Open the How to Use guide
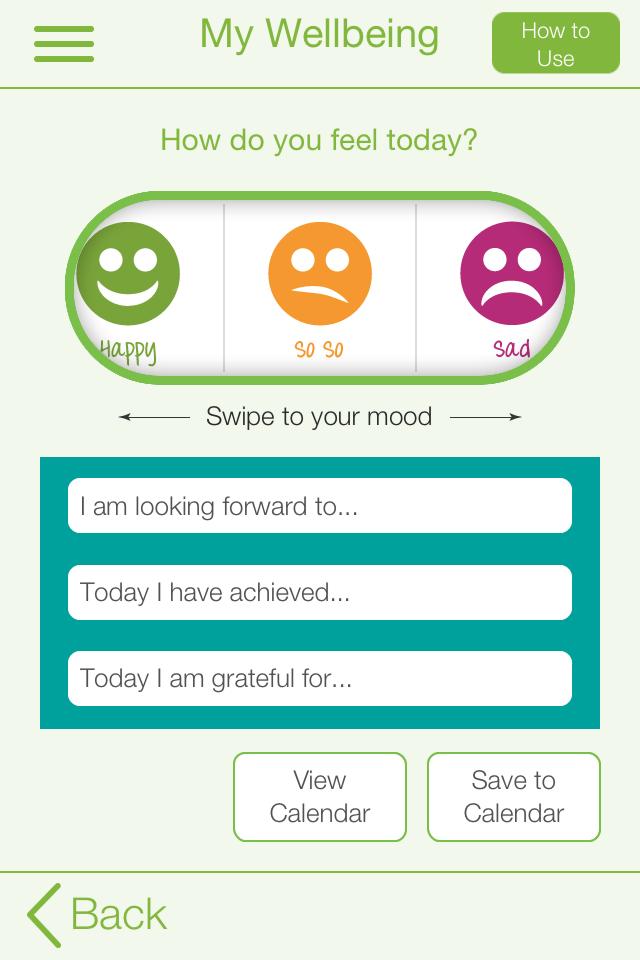Screen dimensions: 640x960 coord(555,44)
